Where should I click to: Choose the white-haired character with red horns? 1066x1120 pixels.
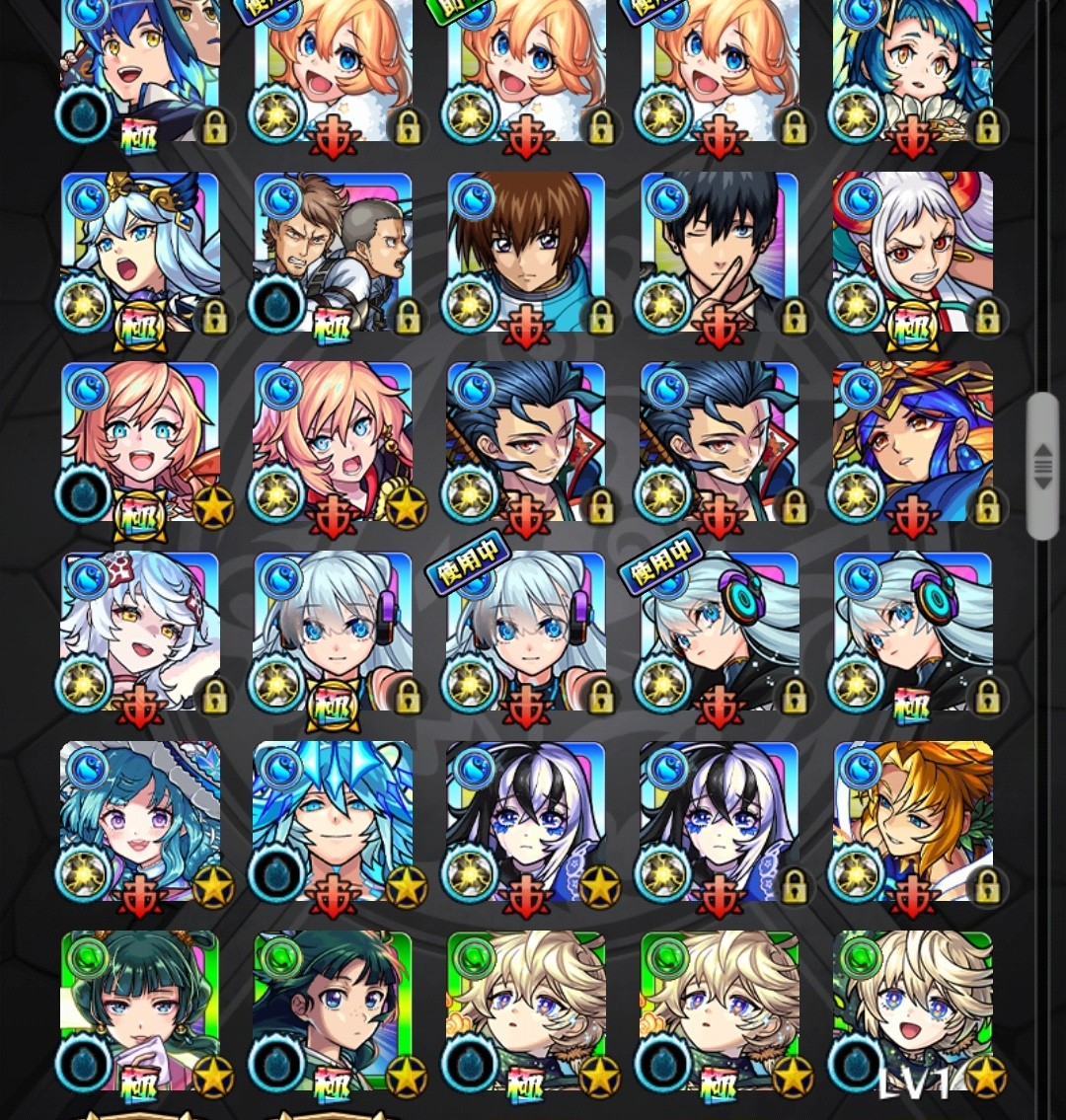point(912,253)
